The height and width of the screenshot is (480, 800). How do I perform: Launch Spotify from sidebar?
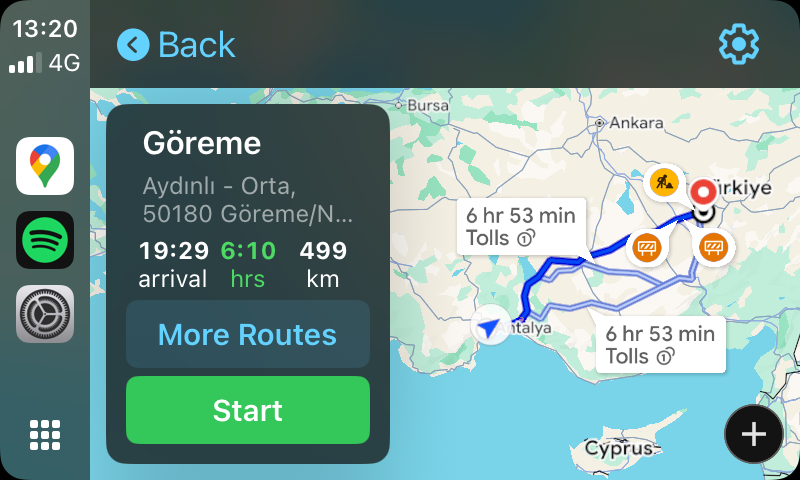(45, 240)
